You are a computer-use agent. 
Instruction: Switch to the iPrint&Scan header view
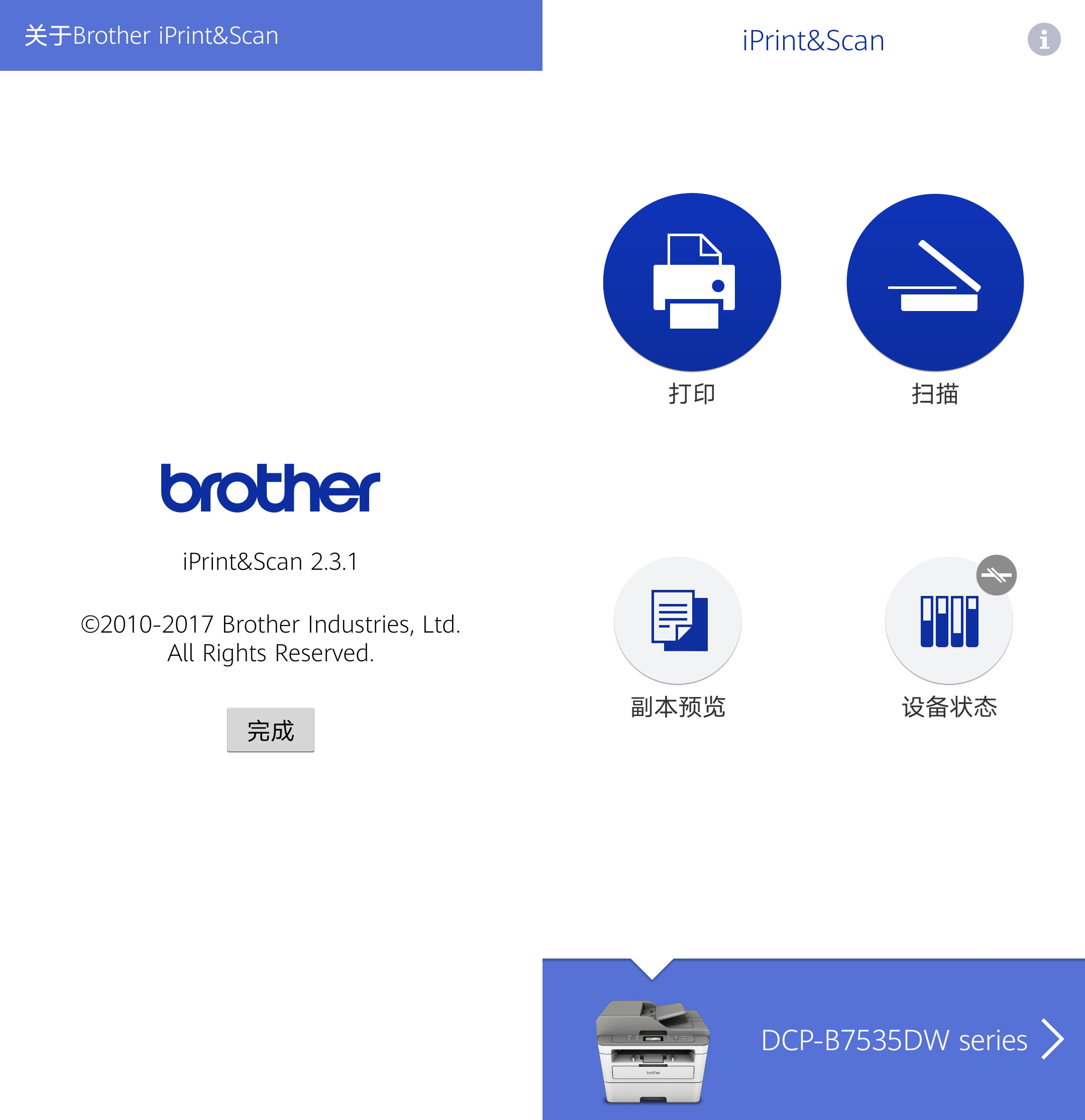[811, 40]
